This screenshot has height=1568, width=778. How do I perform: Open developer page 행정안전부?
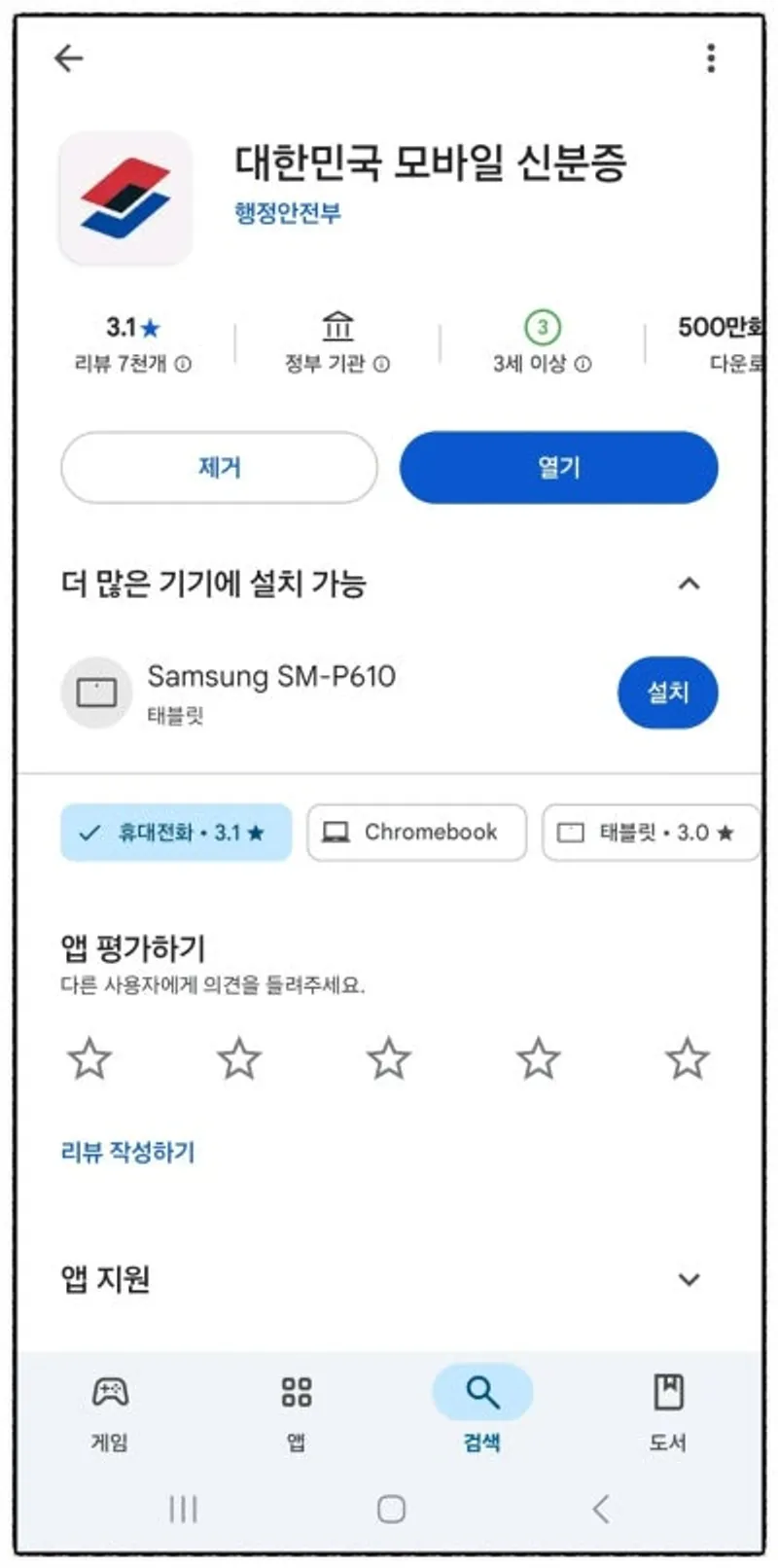tap(287, 213)
